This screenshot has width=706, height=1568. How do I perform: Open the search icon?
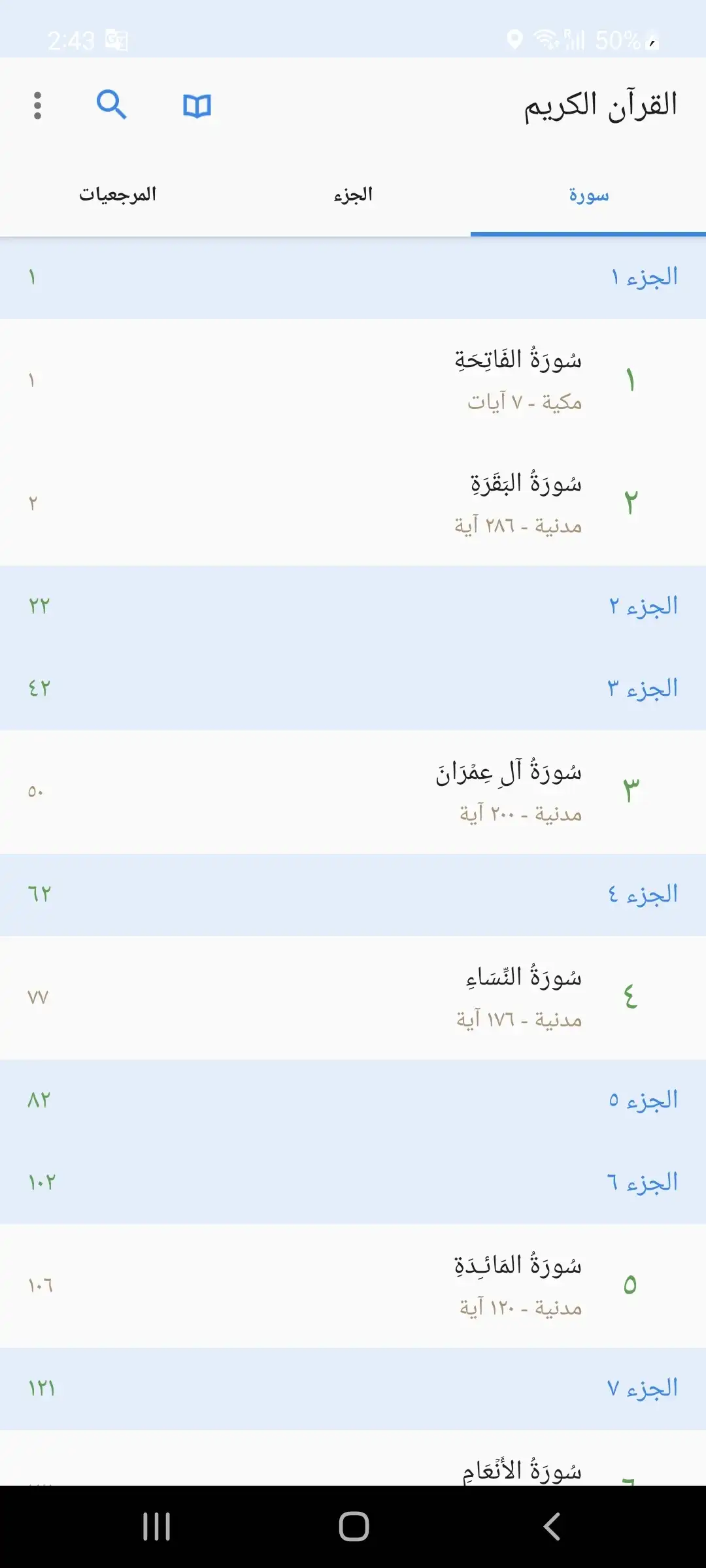click(111, 105)
